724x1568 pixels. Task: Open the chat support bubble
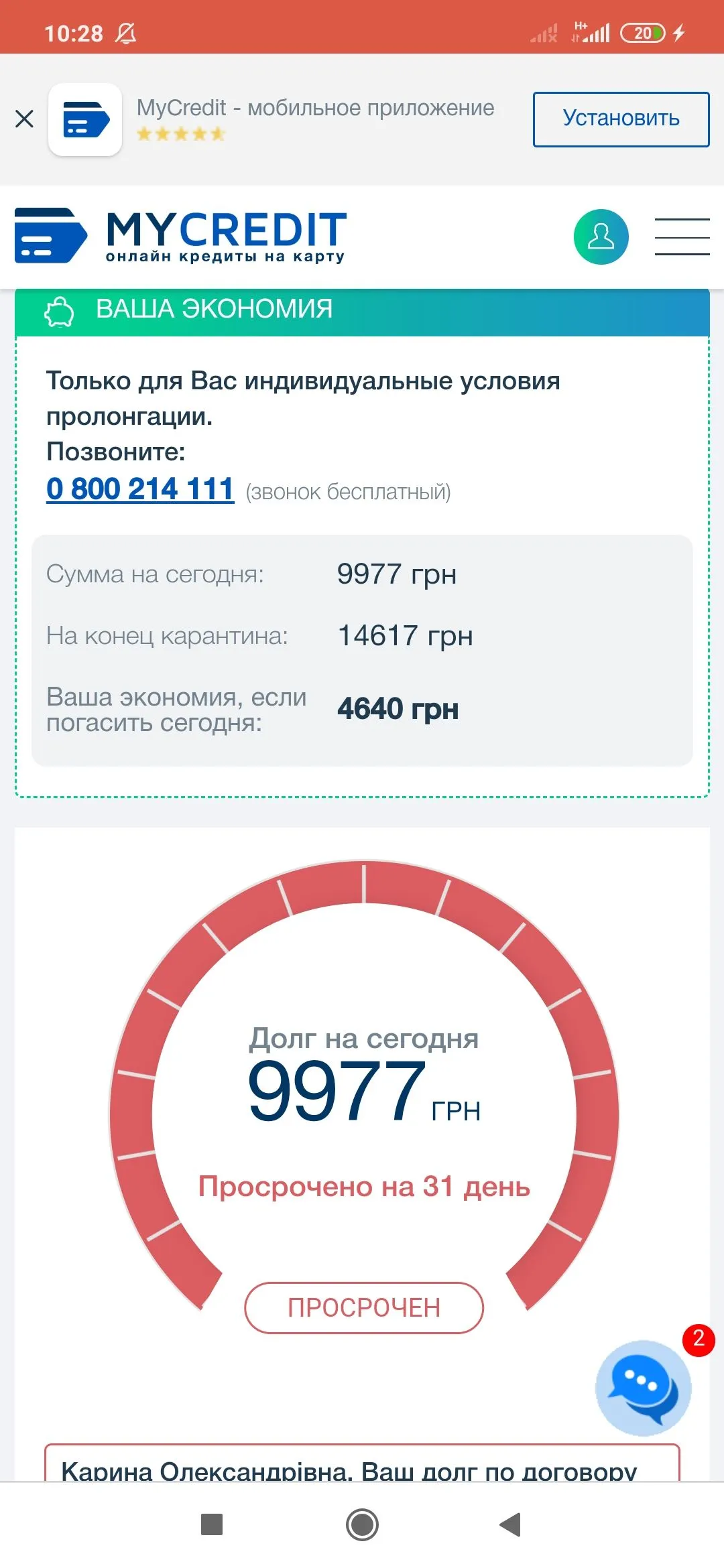coord(643,1387)
